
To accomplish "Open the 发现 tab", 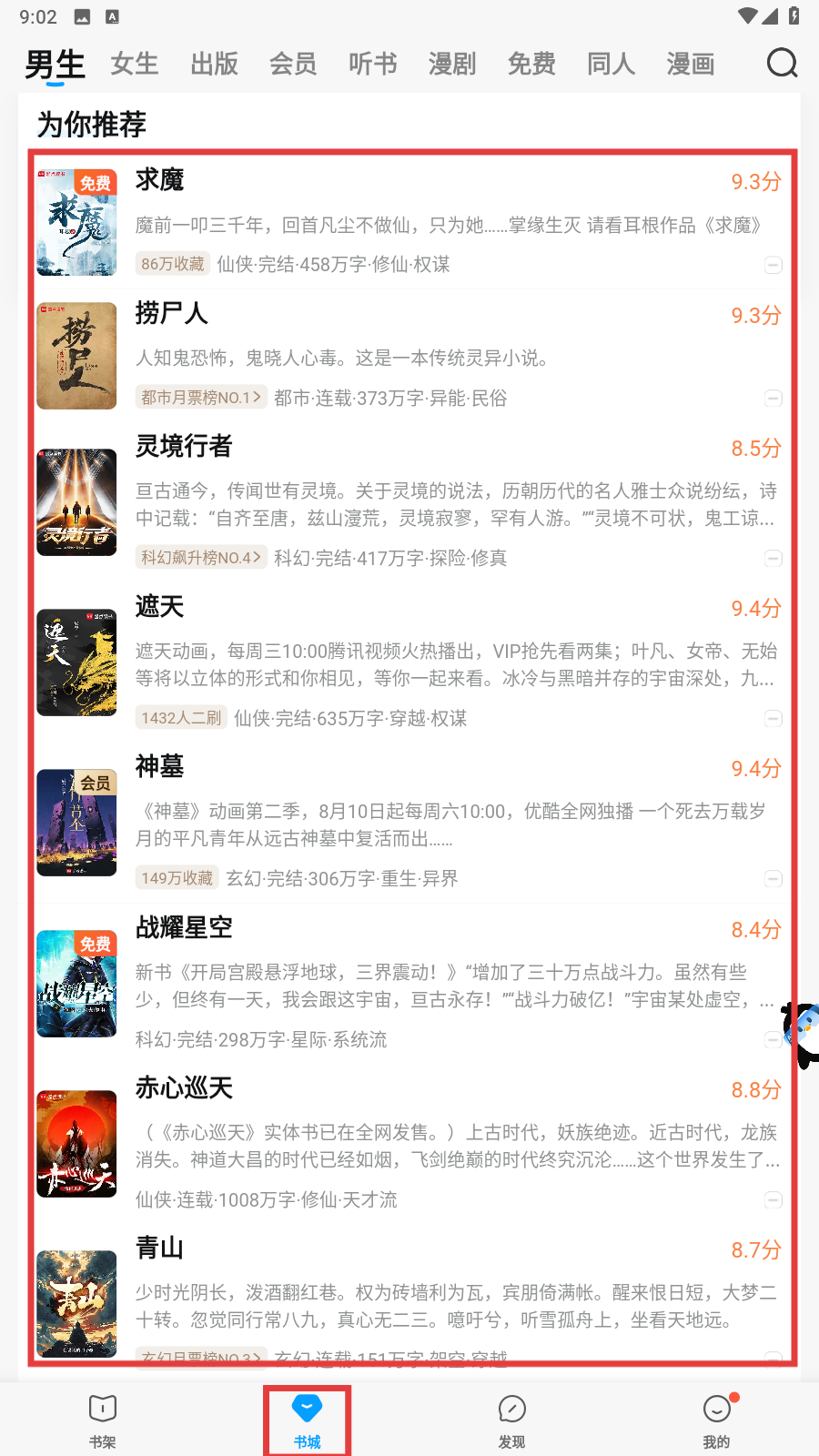I will (x=511, y=1420).
